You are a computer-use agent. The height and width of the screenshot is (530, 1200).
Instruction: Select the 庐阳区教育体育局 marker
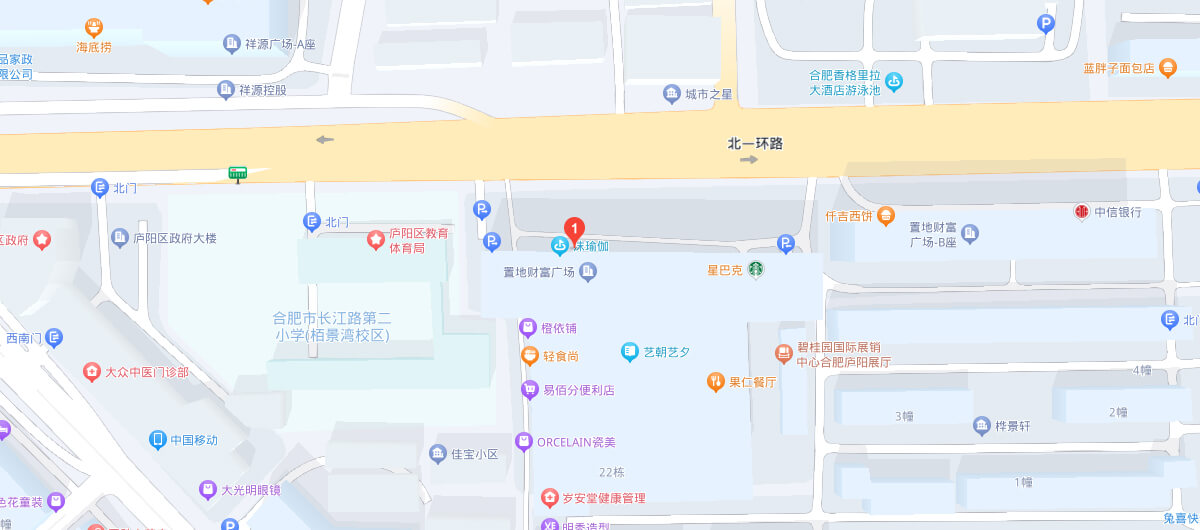[x=376, y=239]
